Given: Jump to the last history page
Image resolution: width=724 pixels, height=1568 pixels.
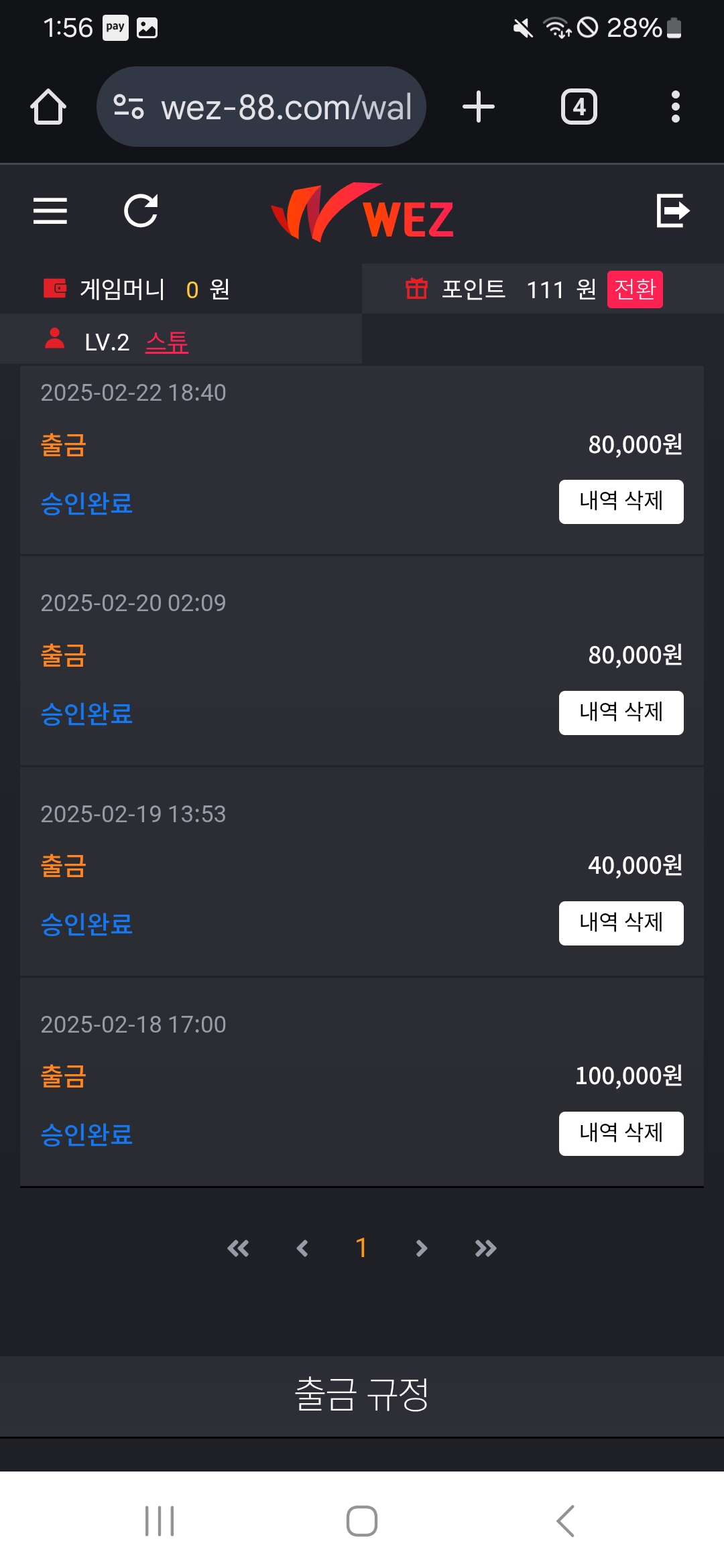Looking at the screenshot, I should (x=485, y=1248).
